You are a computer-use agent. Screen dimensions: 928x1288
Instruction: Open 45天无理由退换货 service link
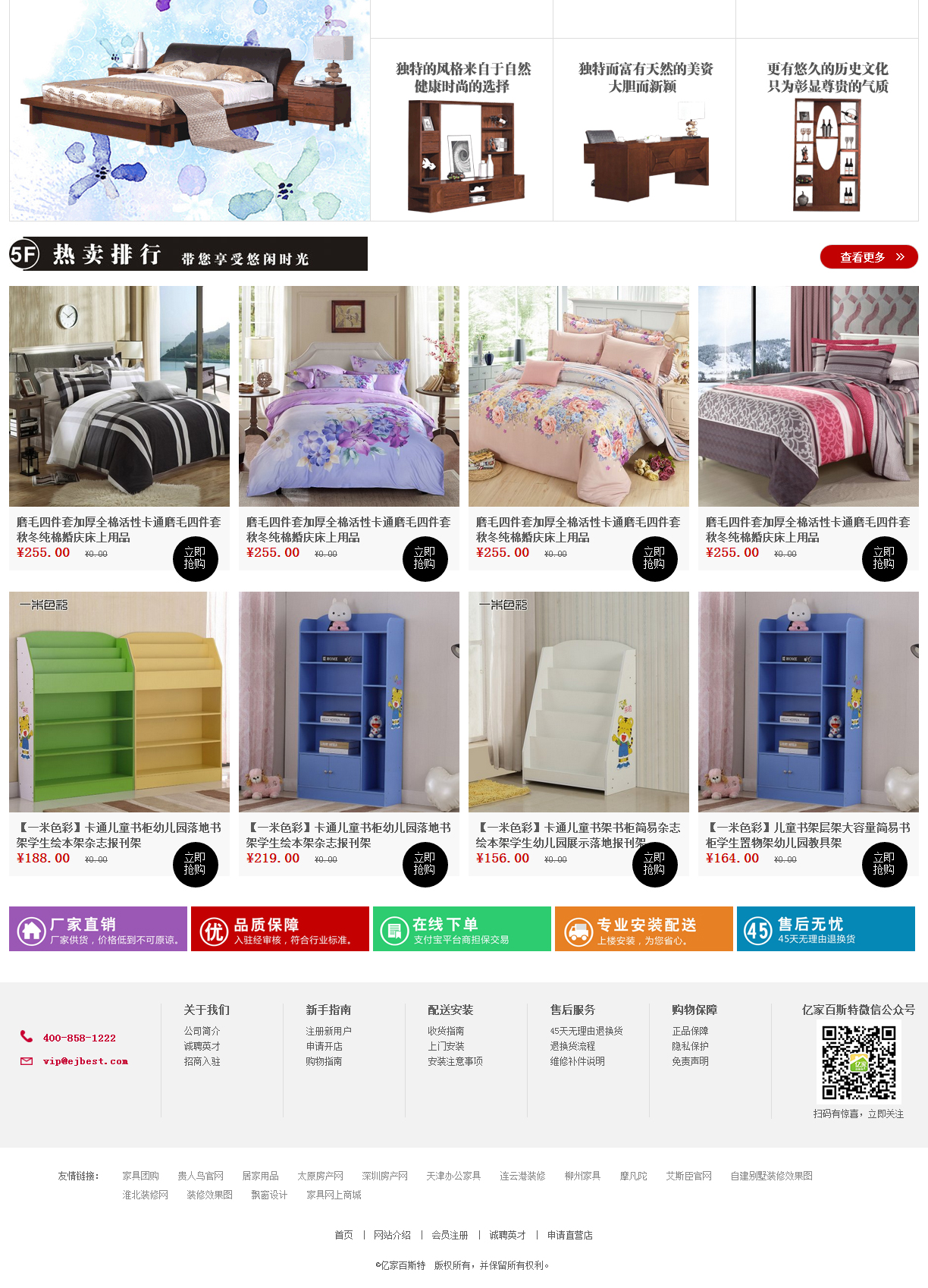(x=586, y=1031)
